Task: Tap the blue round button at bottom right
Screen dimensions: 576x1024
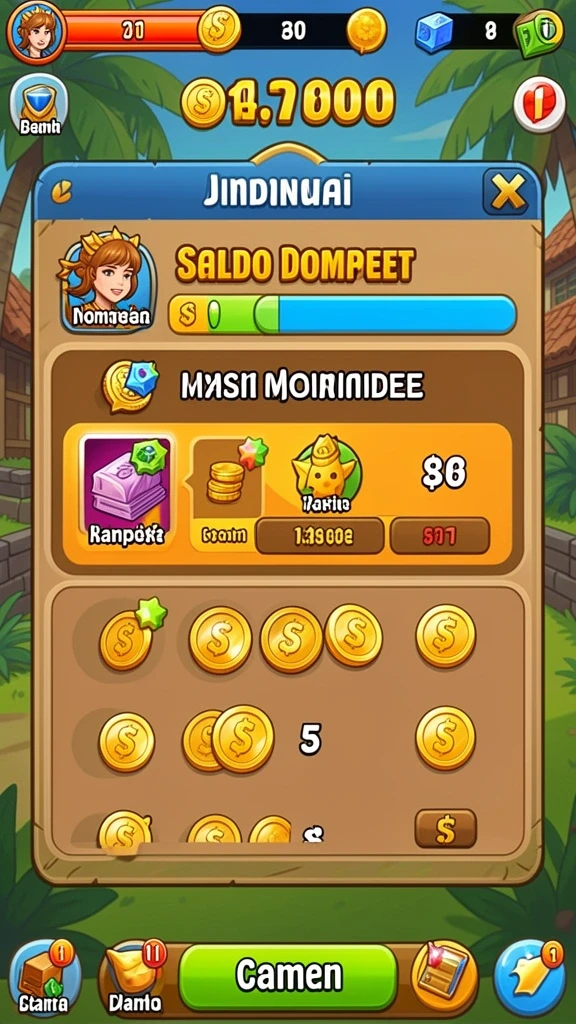Action: point(530,978)
